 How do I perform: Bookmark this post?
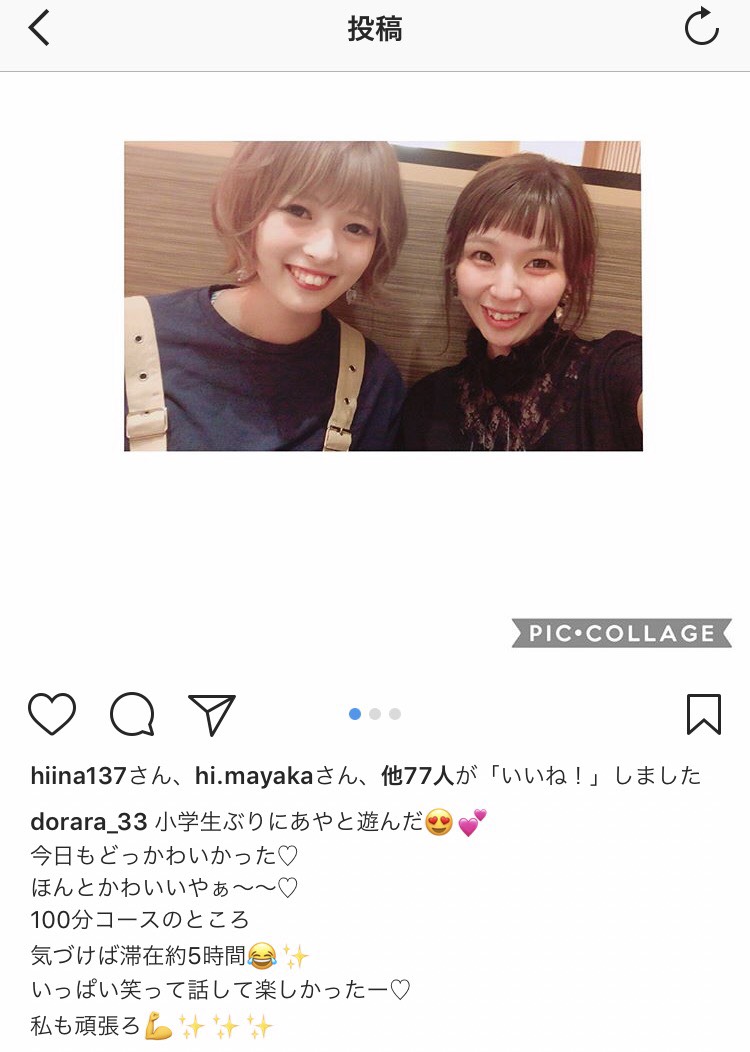[704, 714]
